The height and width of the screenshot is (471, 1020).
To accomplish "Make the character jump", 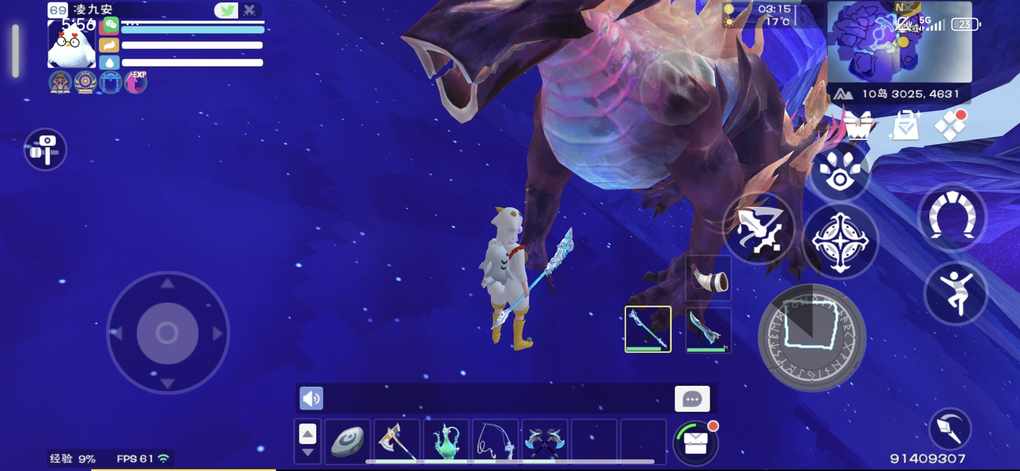I will click(955, 293).
